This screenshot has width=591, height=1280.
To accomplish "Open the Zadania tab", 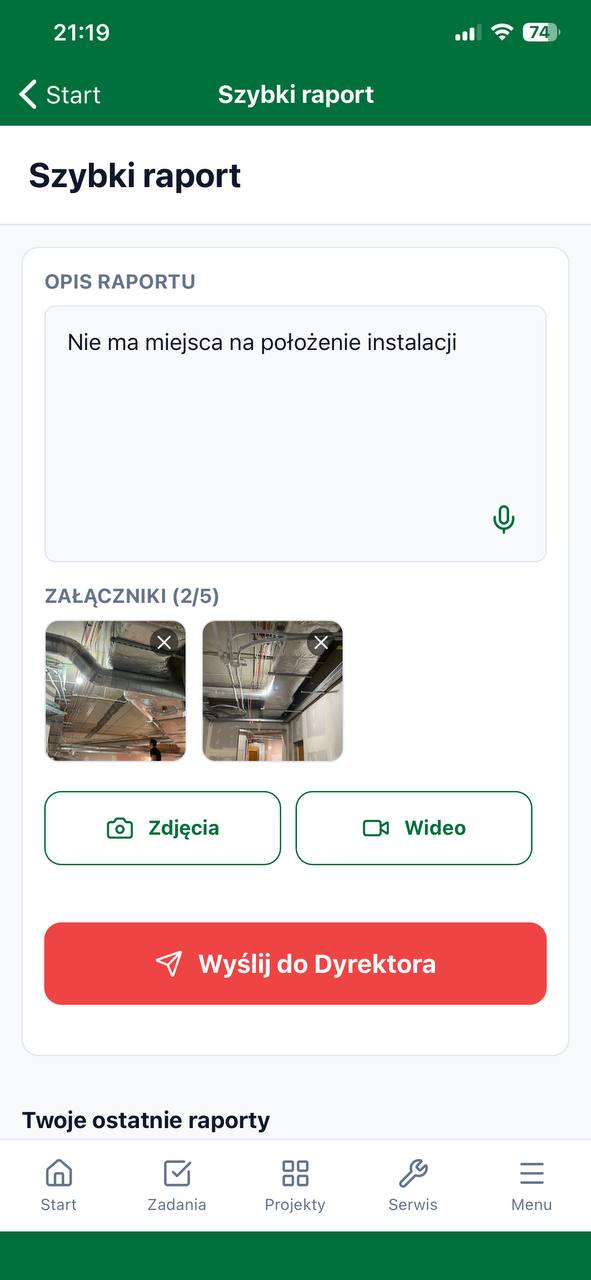I will [x=177, y=1186].
